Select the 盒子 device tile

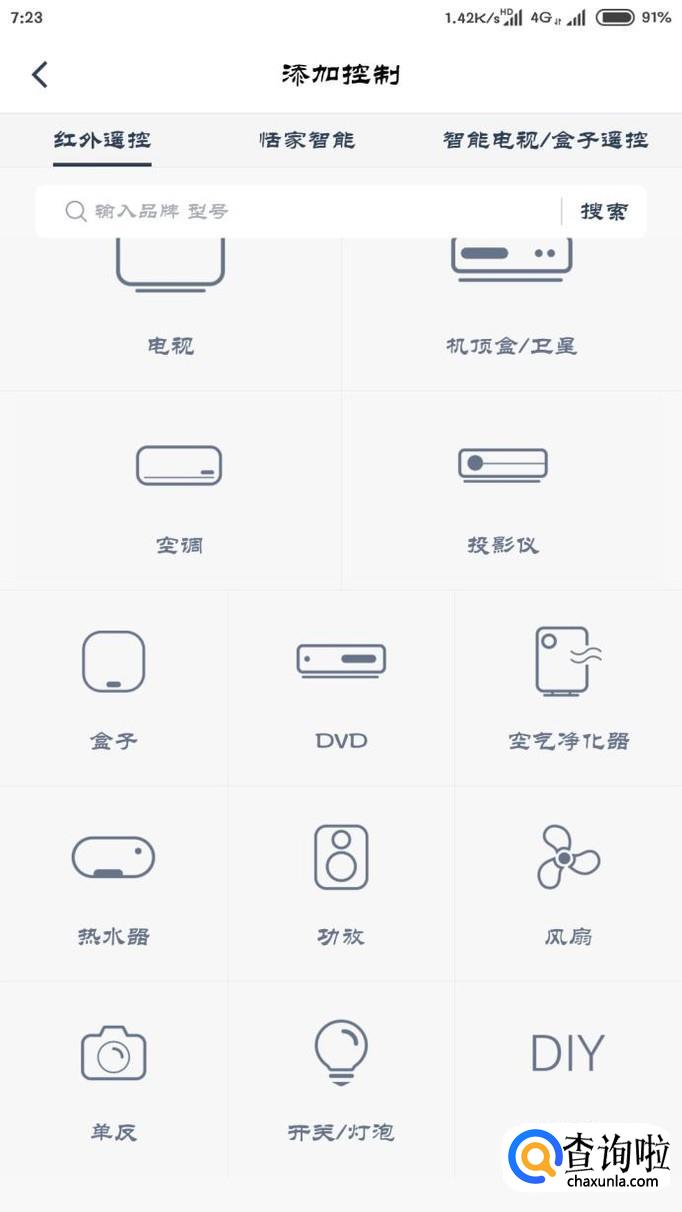(x=113, y=688)
